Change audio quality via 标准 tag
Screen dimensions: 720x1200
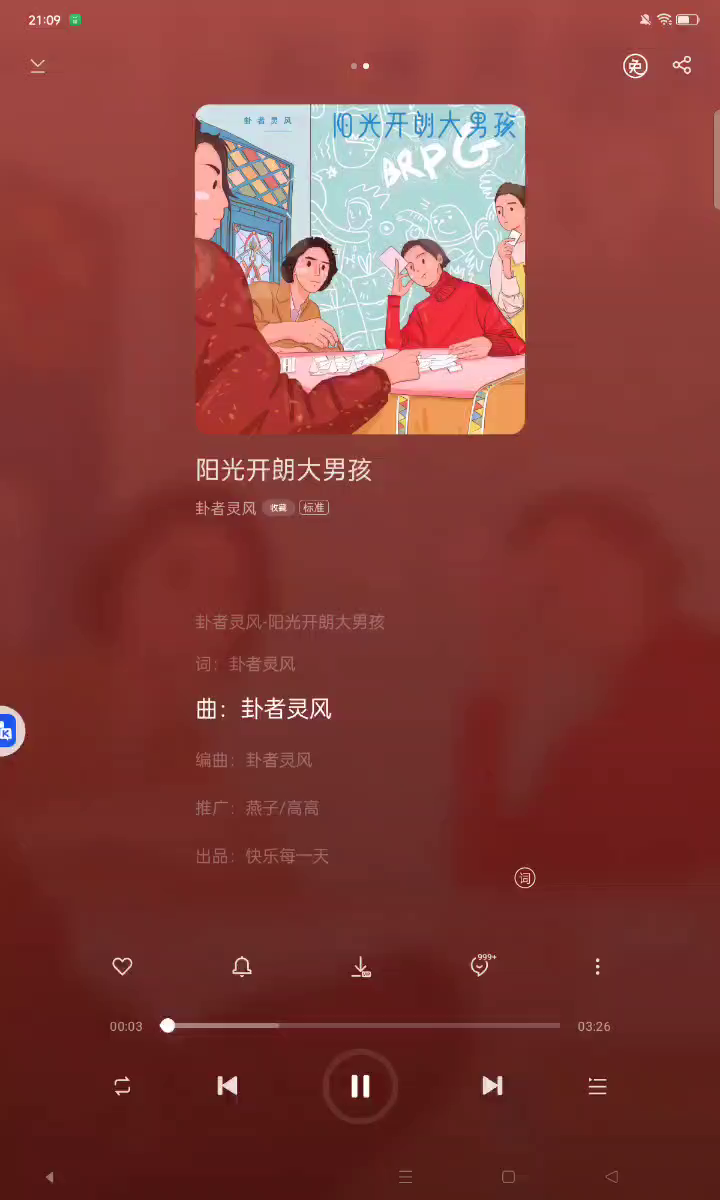314,508
